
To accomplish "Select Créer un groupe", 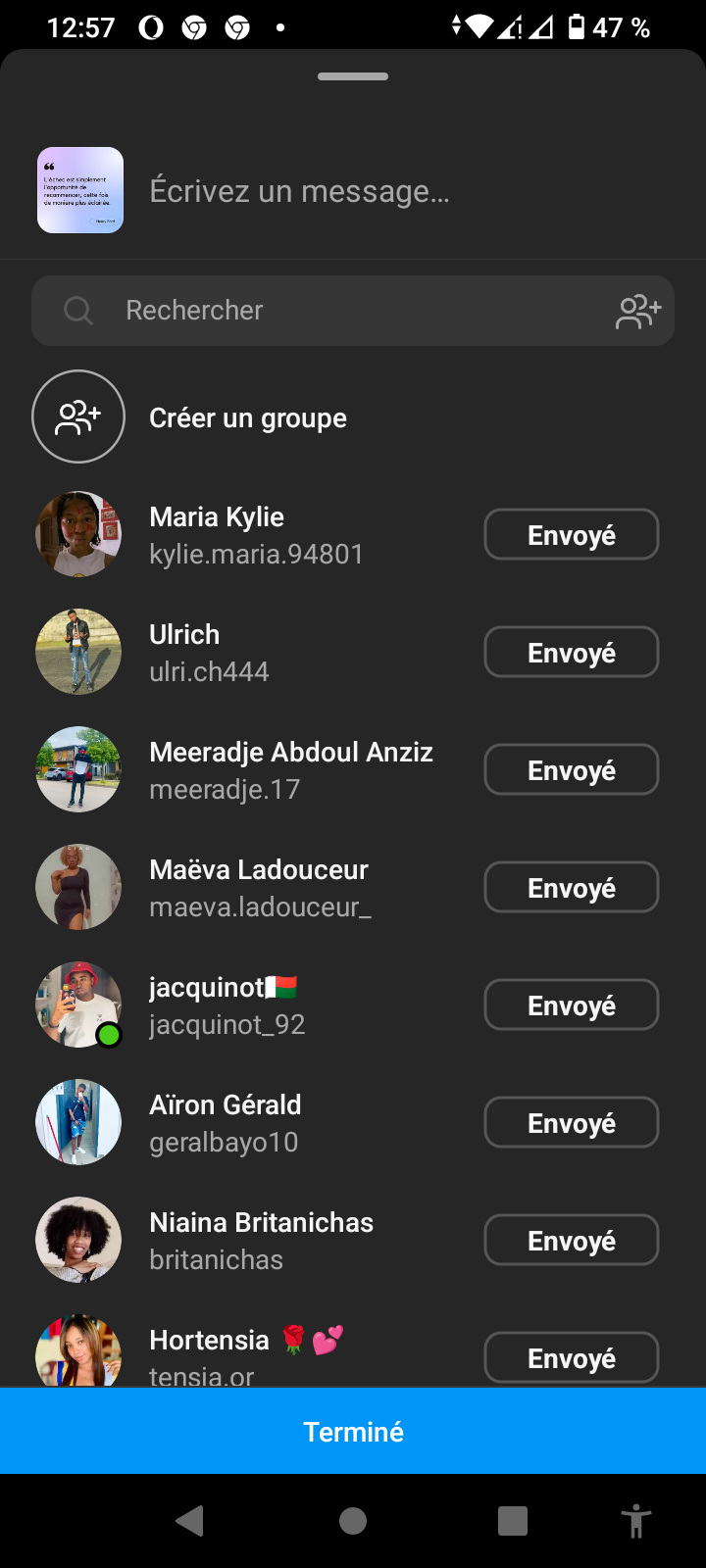I will (x=248, y=417).
